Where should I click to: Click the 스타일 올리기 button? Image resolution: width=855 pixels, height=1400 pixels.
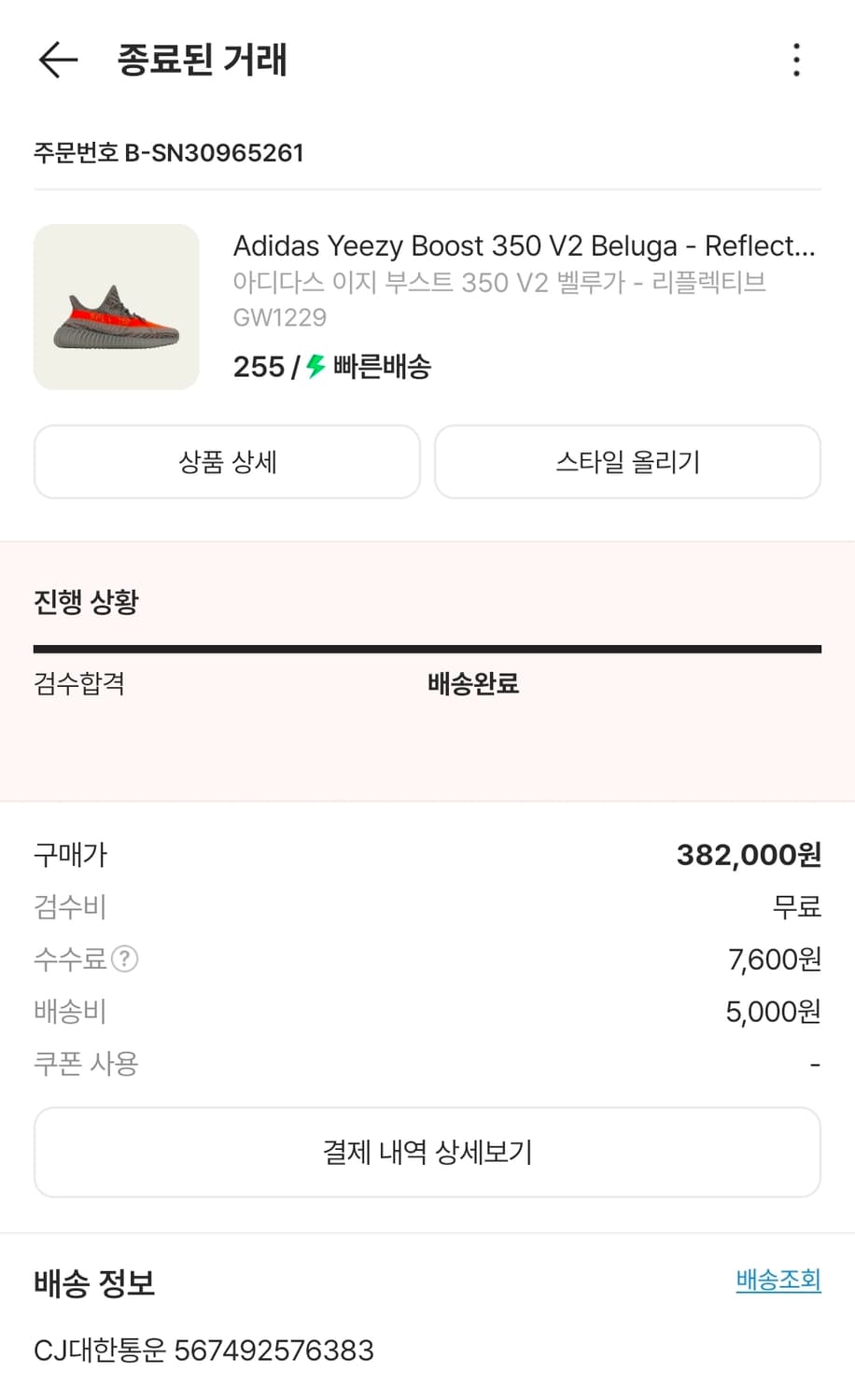[x=627, y=461]
